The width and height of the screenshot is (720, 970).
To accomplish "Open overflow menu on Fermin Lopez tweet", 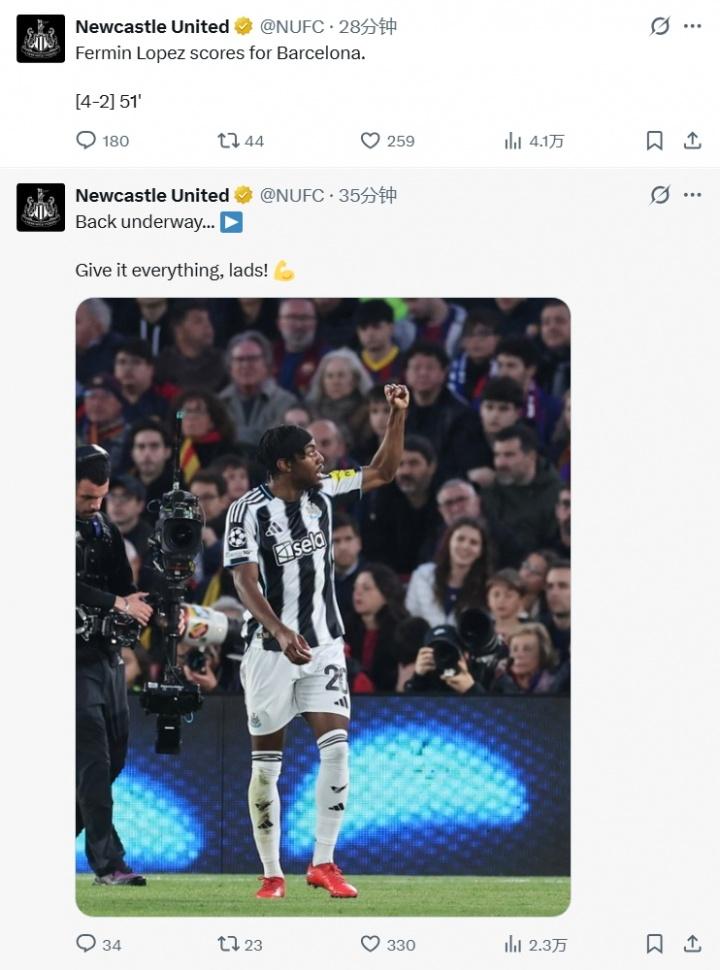I will [x=692, y=26].
